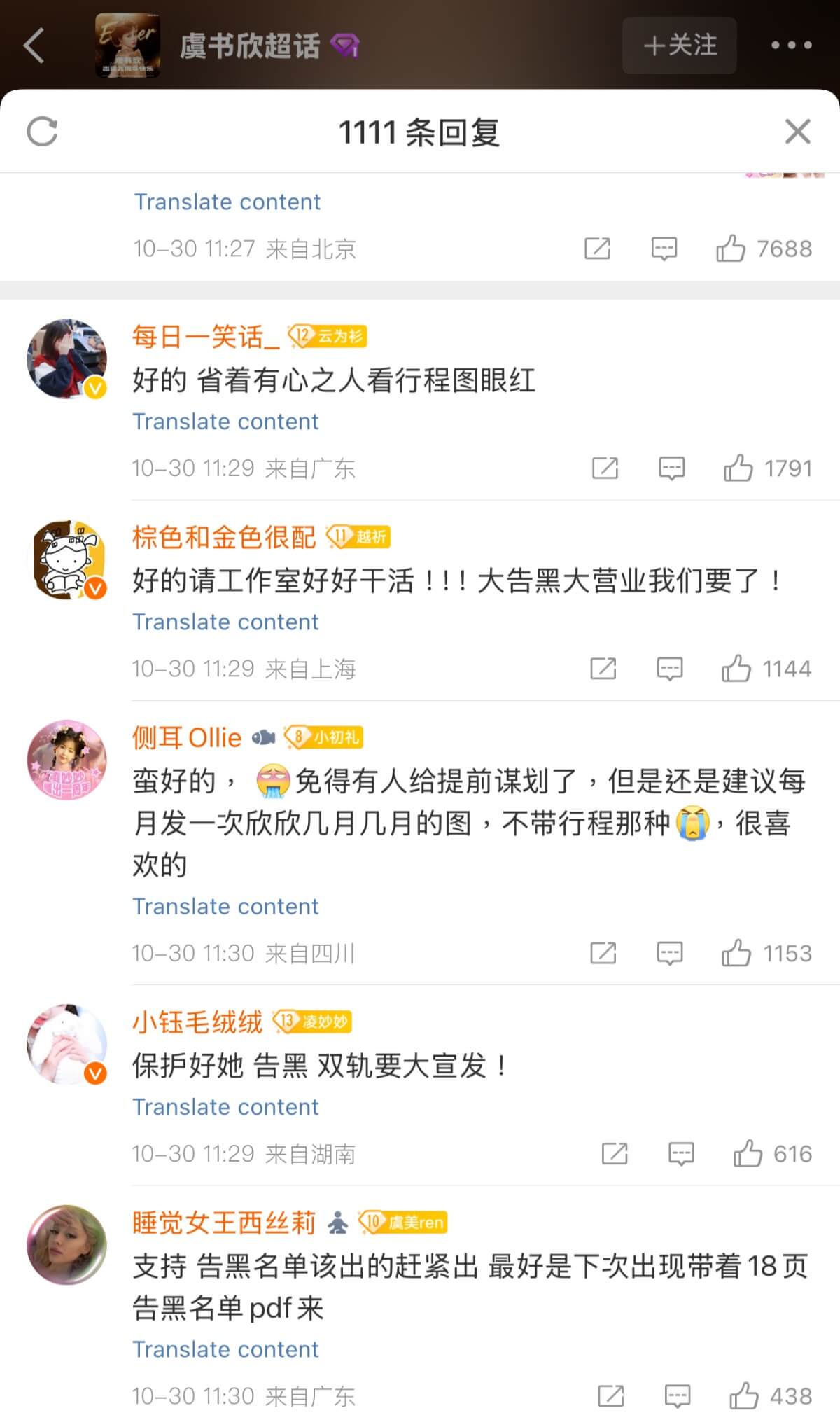Share 小钰毛绒绒's comment

[614, 1153]
